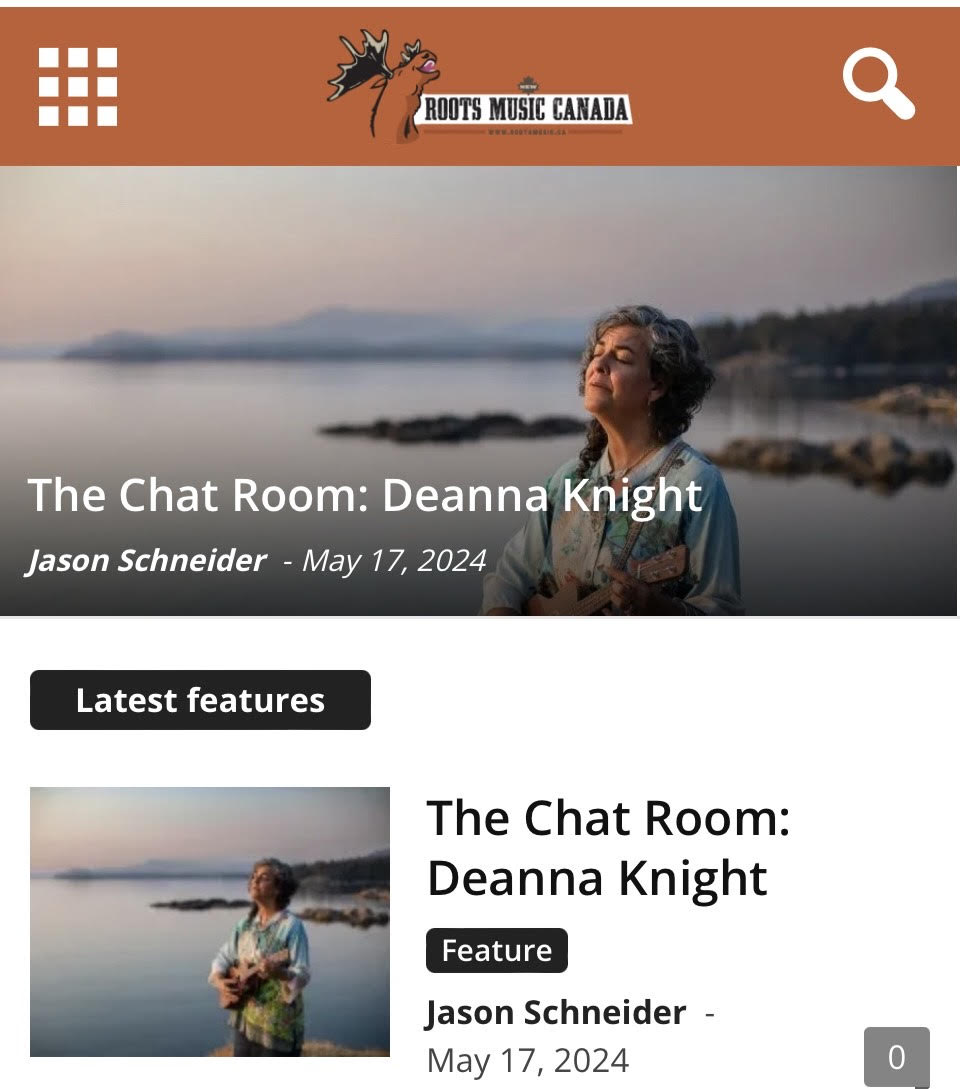Select the Feature category tag
This screenshot has height=1089, width=960.
[x=497, y=950]
